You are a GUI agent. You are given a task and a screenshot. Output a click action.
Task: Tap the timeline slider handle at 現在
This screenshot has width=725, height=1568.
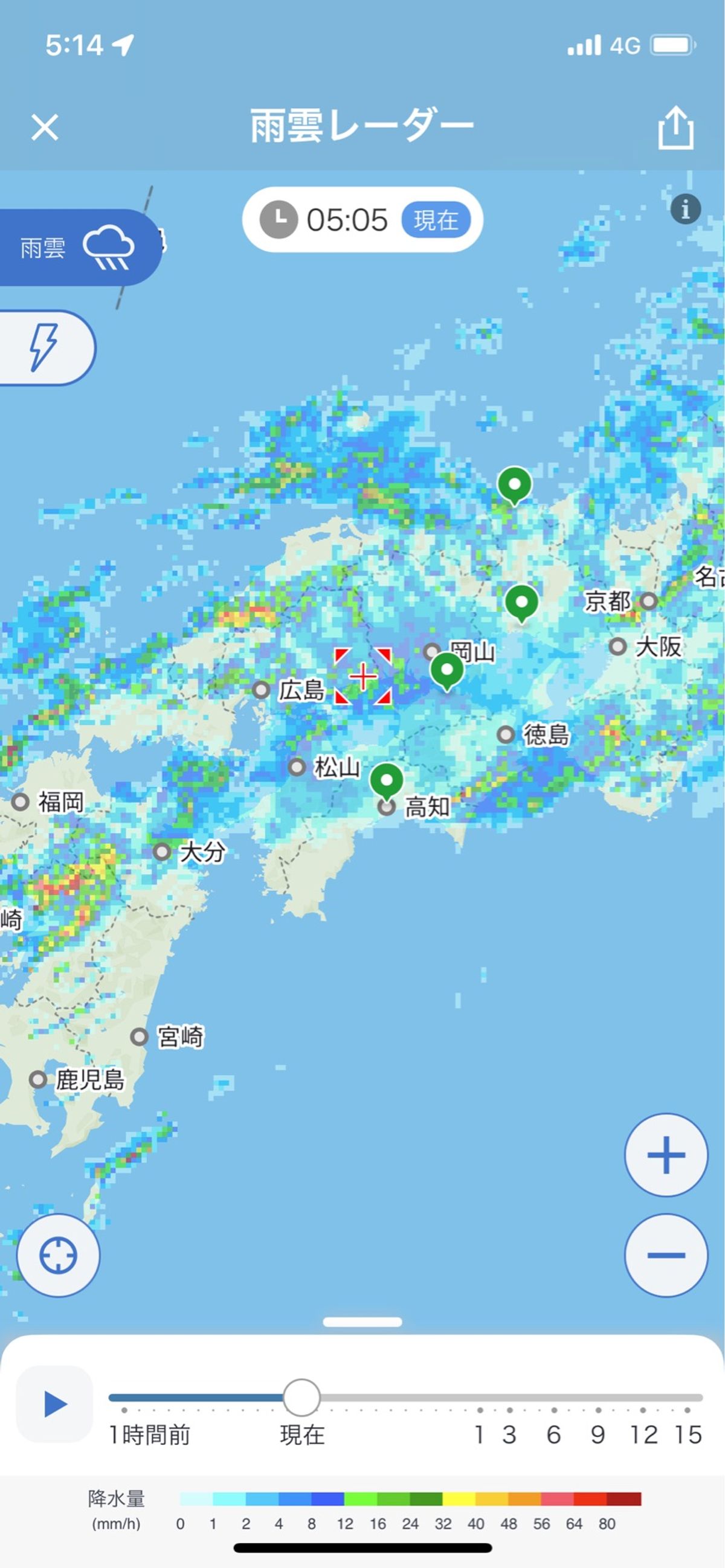pos(302,1398)
